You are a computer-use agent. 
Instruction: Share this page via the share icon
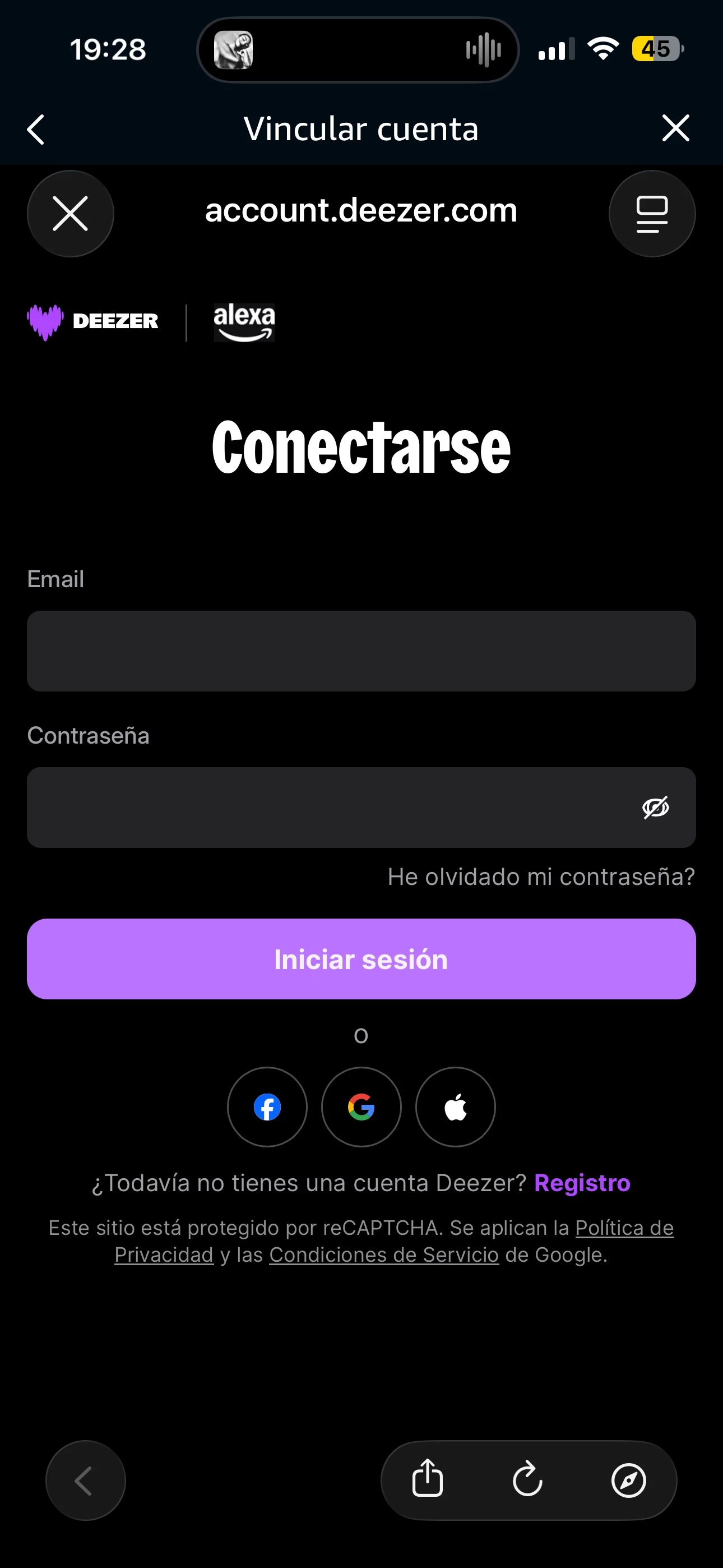point(427,1479)
